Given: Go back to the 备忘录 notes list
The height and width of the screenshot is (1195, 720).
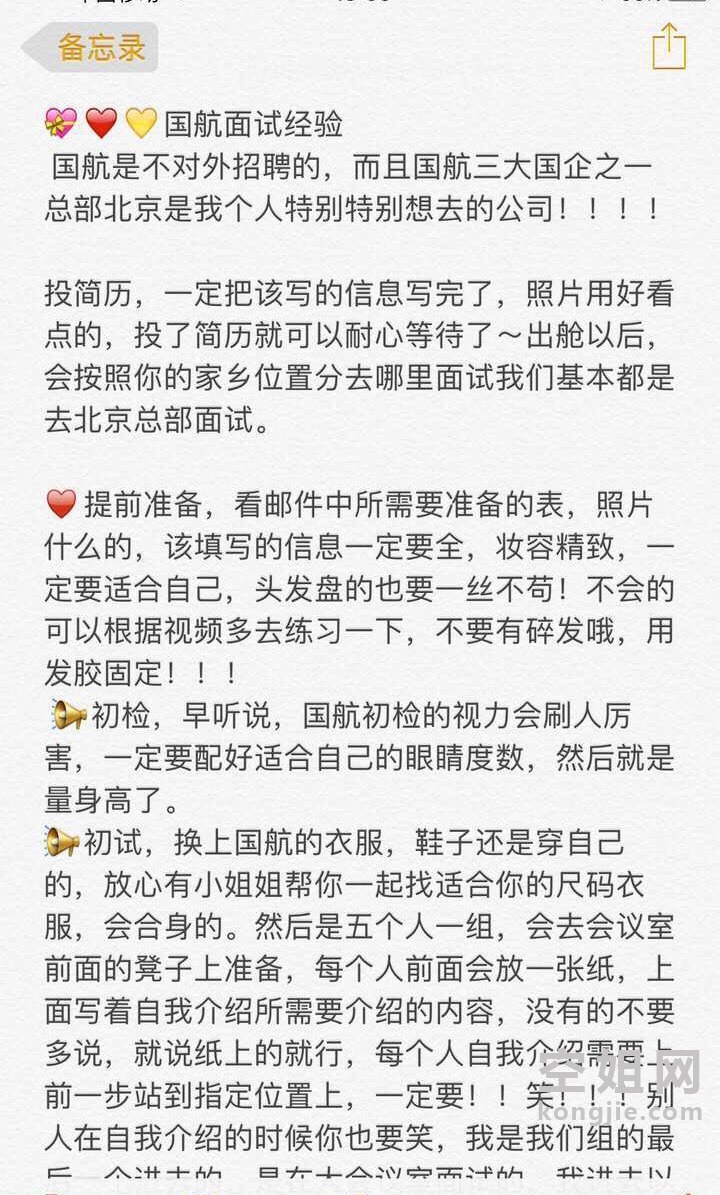Looking at the screenshot, I should [x=92, y=47].
